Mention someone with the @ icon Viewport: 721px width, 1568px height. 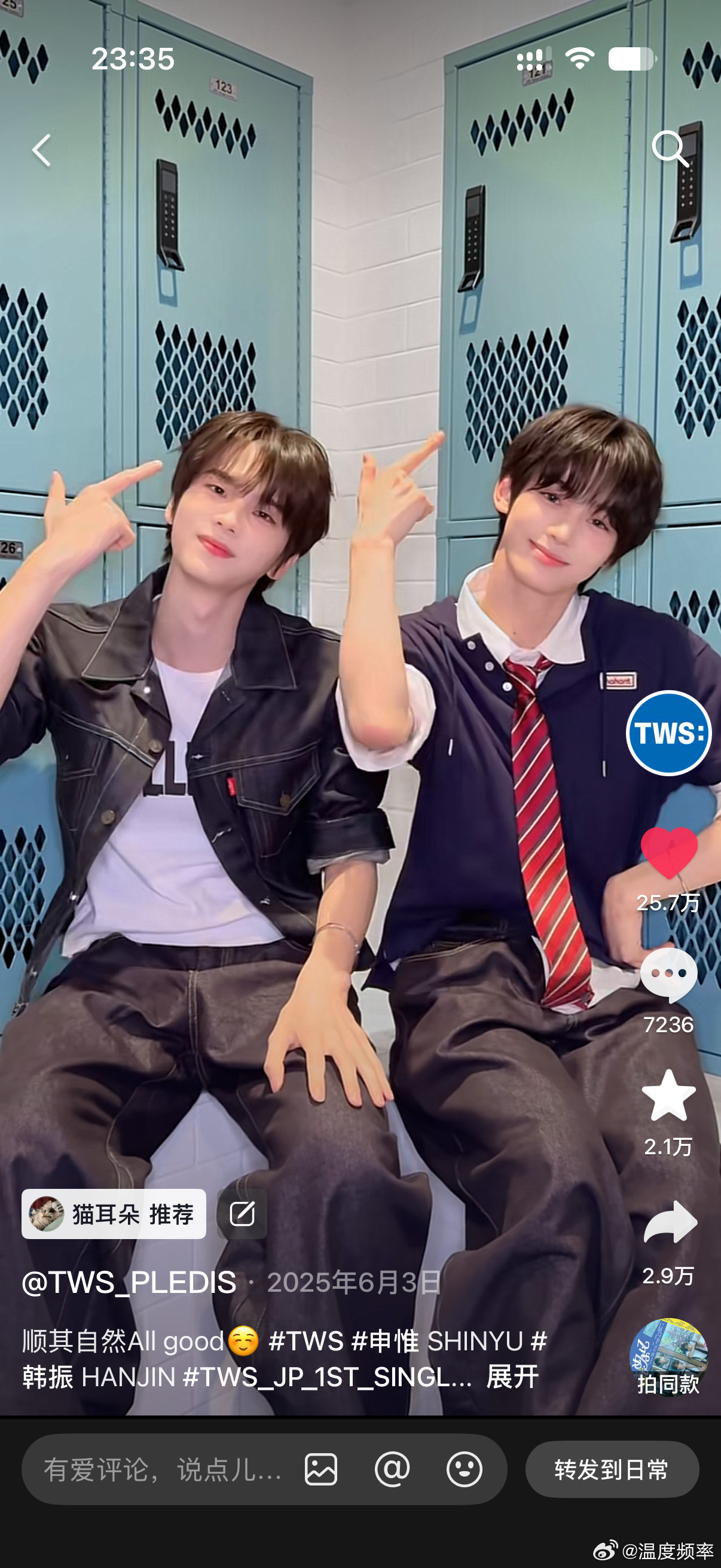pos(392,1469)
